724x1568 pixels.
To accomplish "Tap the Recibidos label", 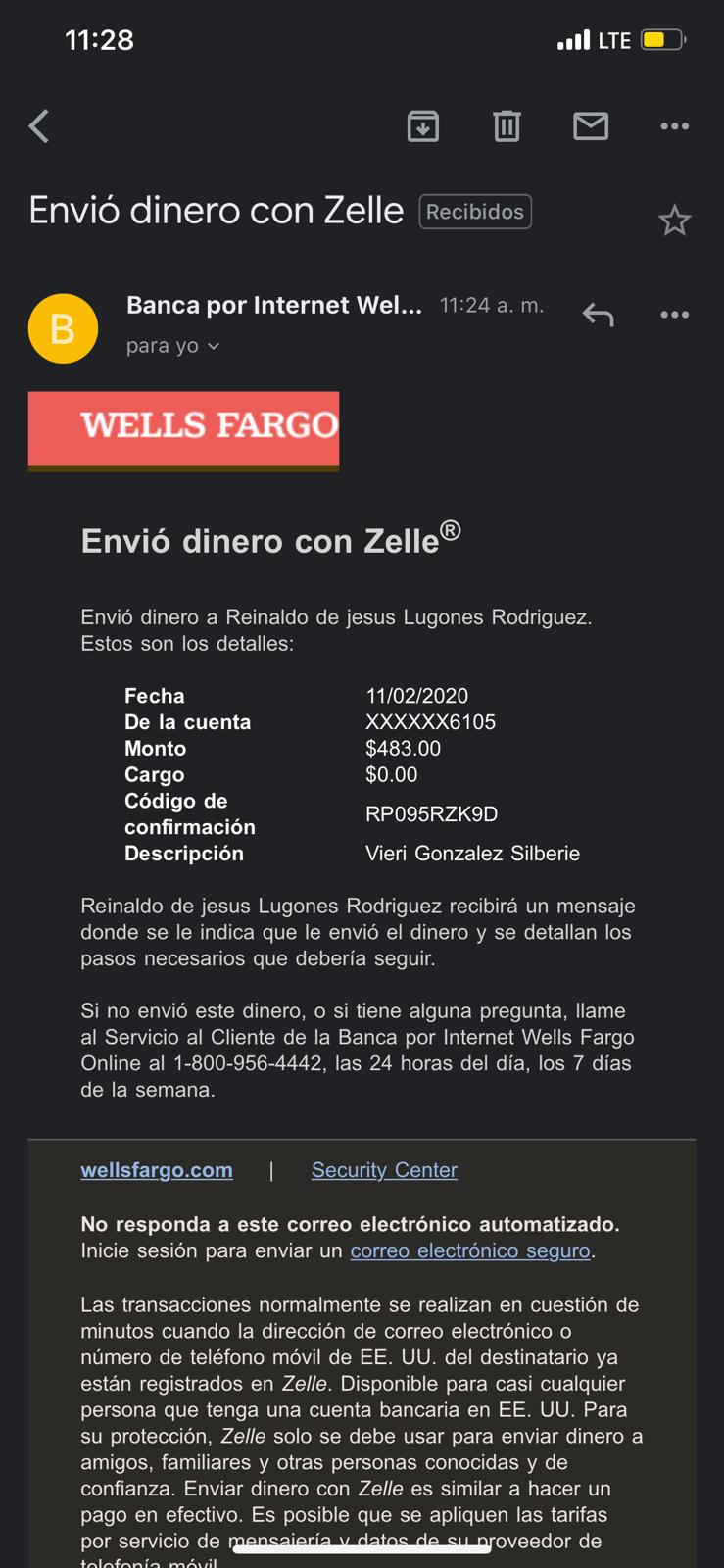I will pyautogui.click(x=475, y=212).
